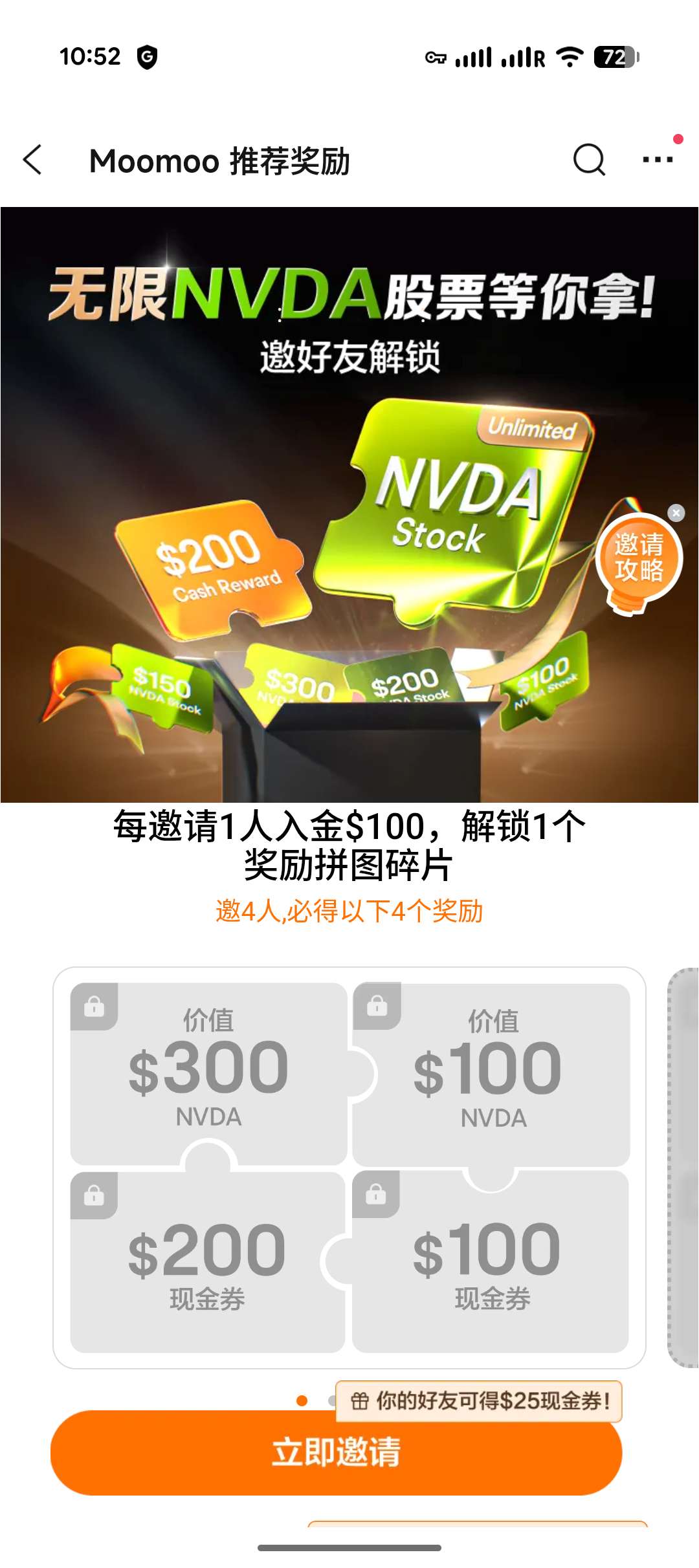Tap the locked $200 现金券 puzzle piece
699x1568 pixels.
tap(207, 1261)
